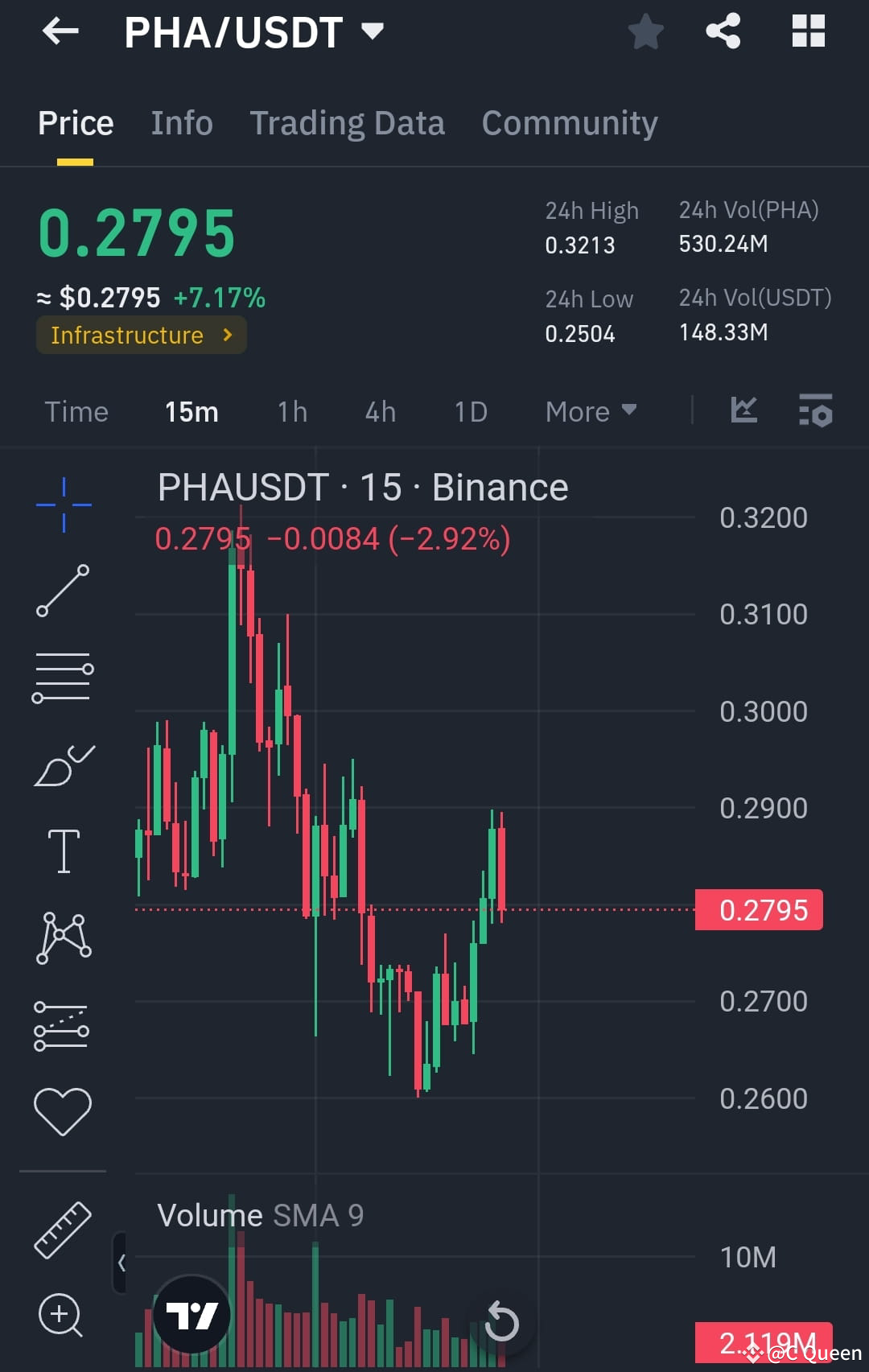Open the More timeframe dropdown
The image size is (869, 1372).
pyautogui.click(x=591, y=411)
